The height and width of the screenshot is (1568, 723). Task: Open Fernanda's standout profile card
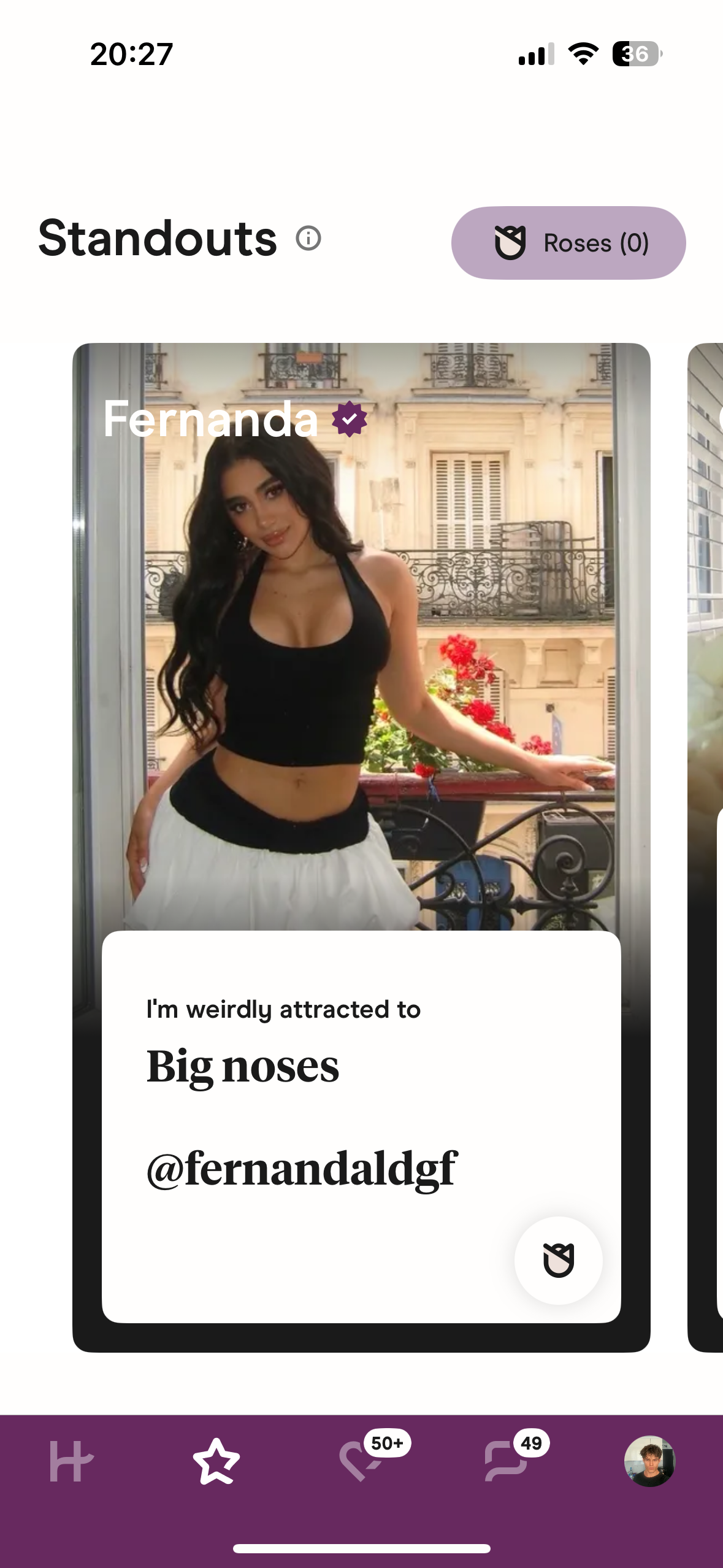coord(361,847)
